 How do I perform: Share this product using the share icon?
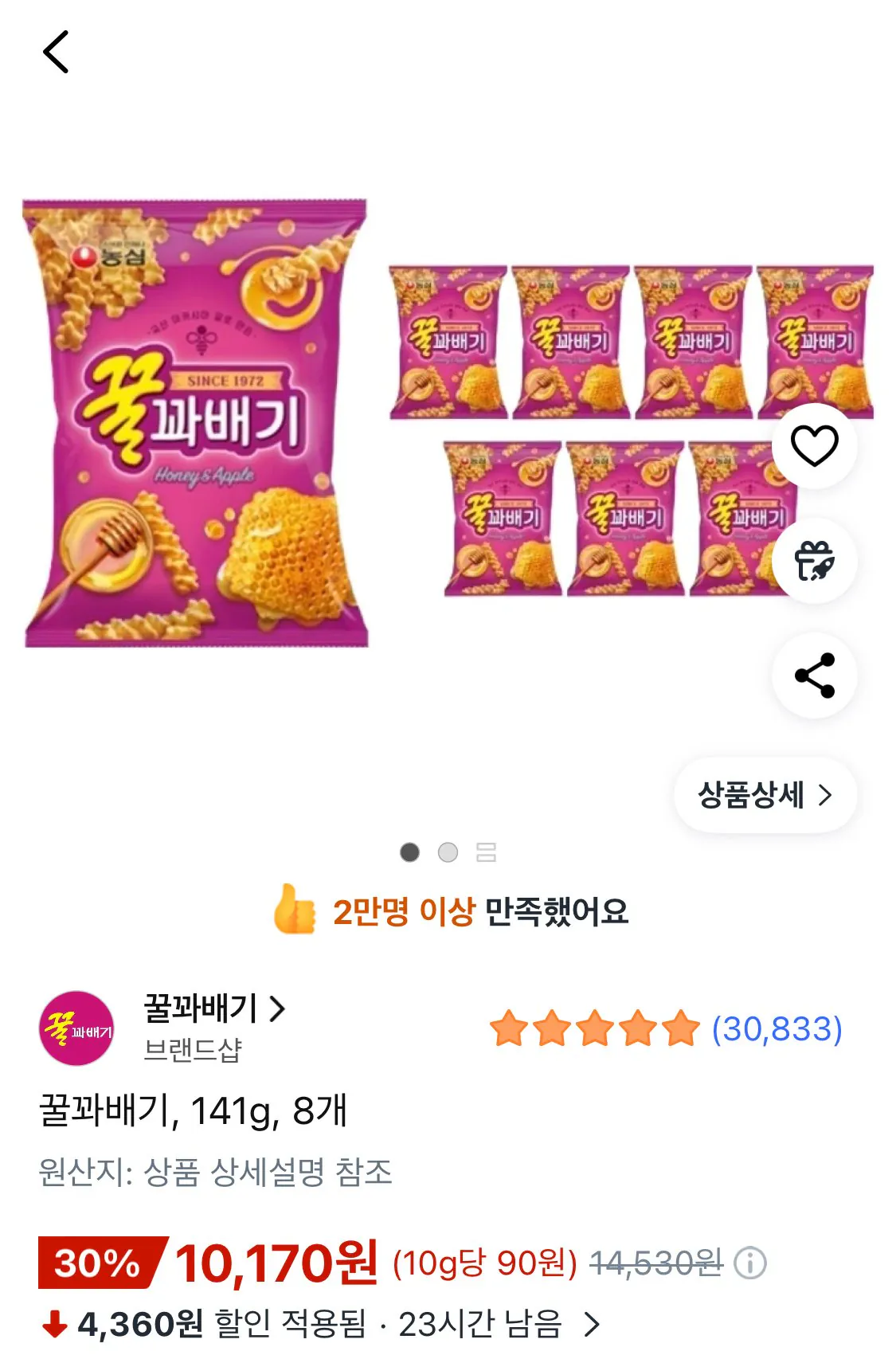point(815,674)
